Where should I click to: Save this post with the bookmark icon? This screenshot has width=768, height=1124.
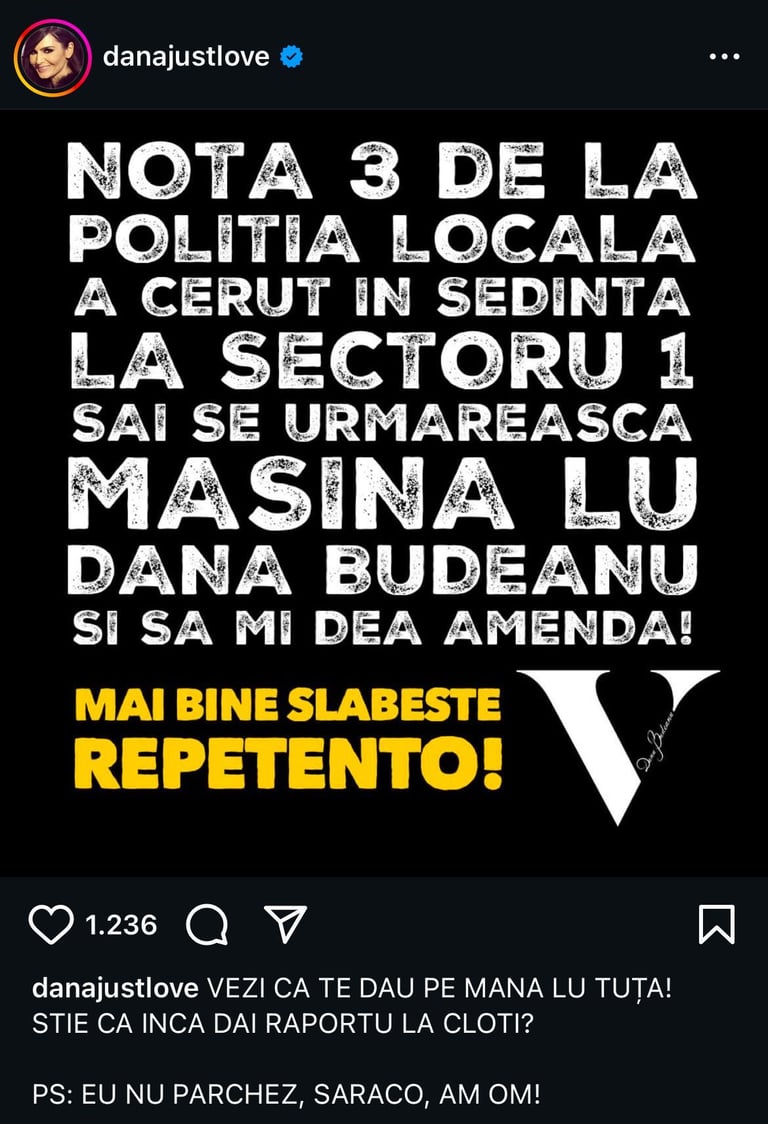click(x=716, y=925)
